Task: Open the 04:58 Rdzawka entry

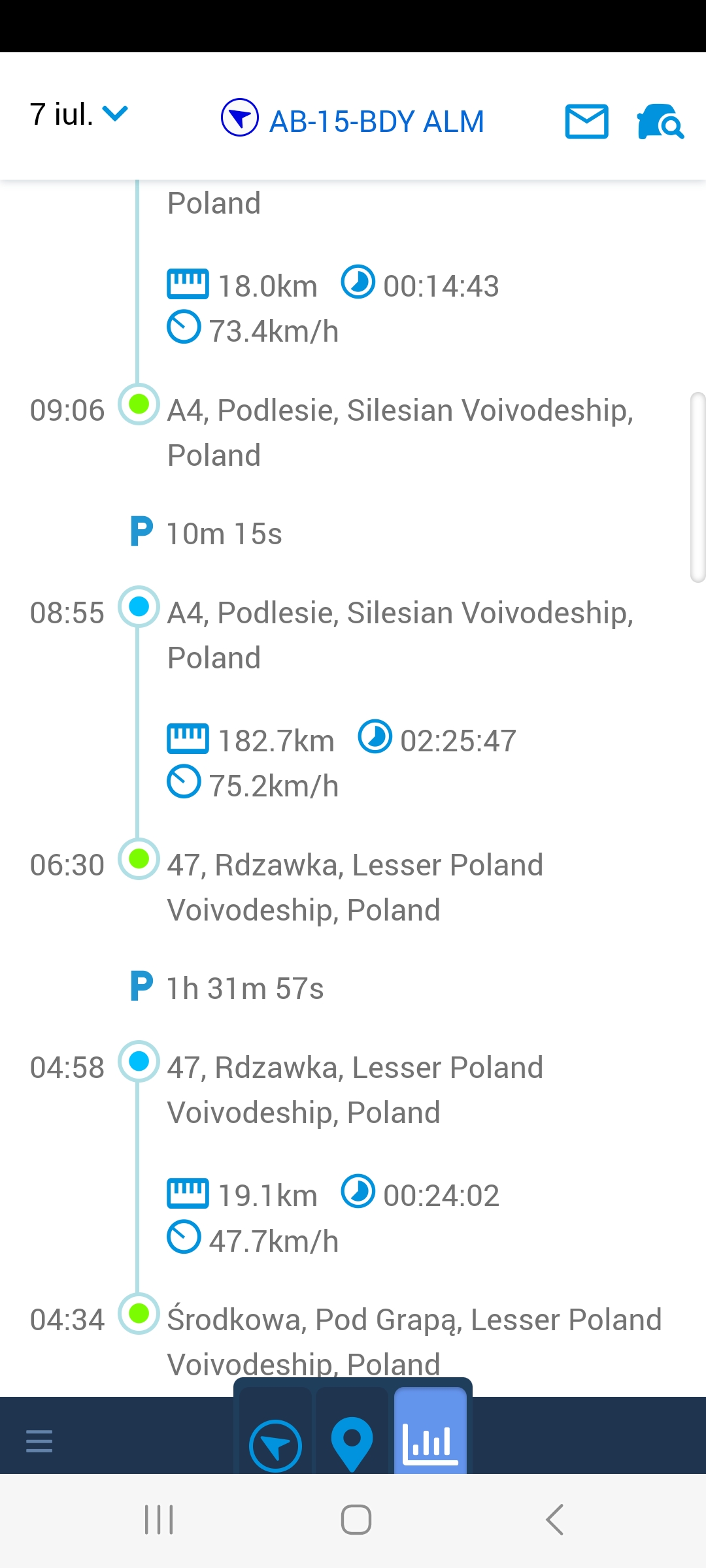Action: [x=355, y=1089]
